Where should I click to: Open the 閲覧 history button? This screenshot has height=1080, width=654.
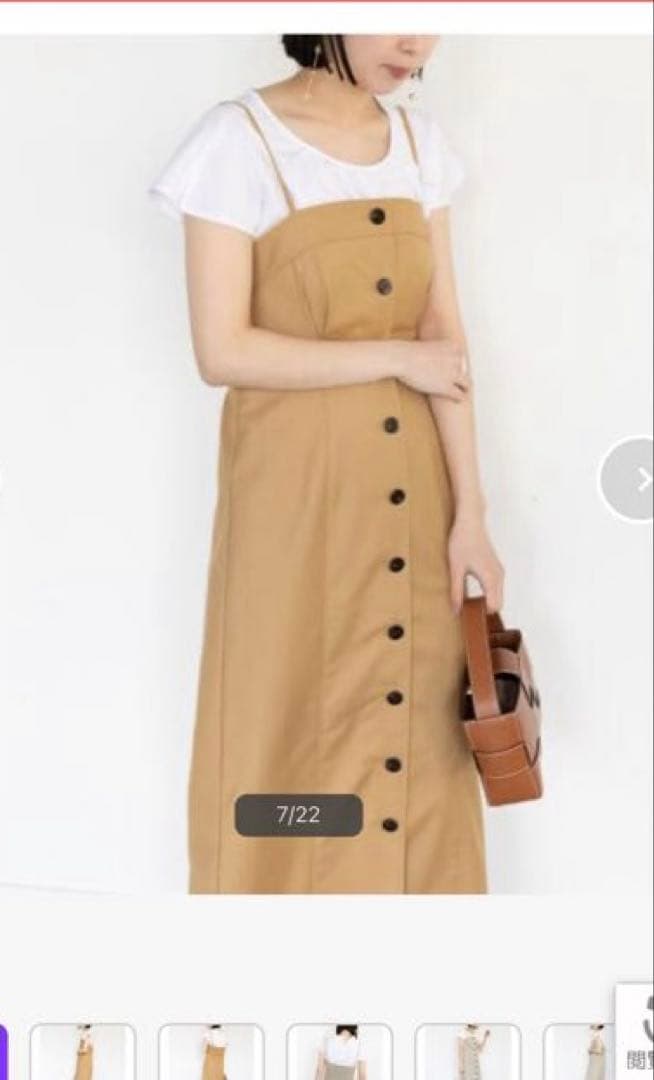636,1033
